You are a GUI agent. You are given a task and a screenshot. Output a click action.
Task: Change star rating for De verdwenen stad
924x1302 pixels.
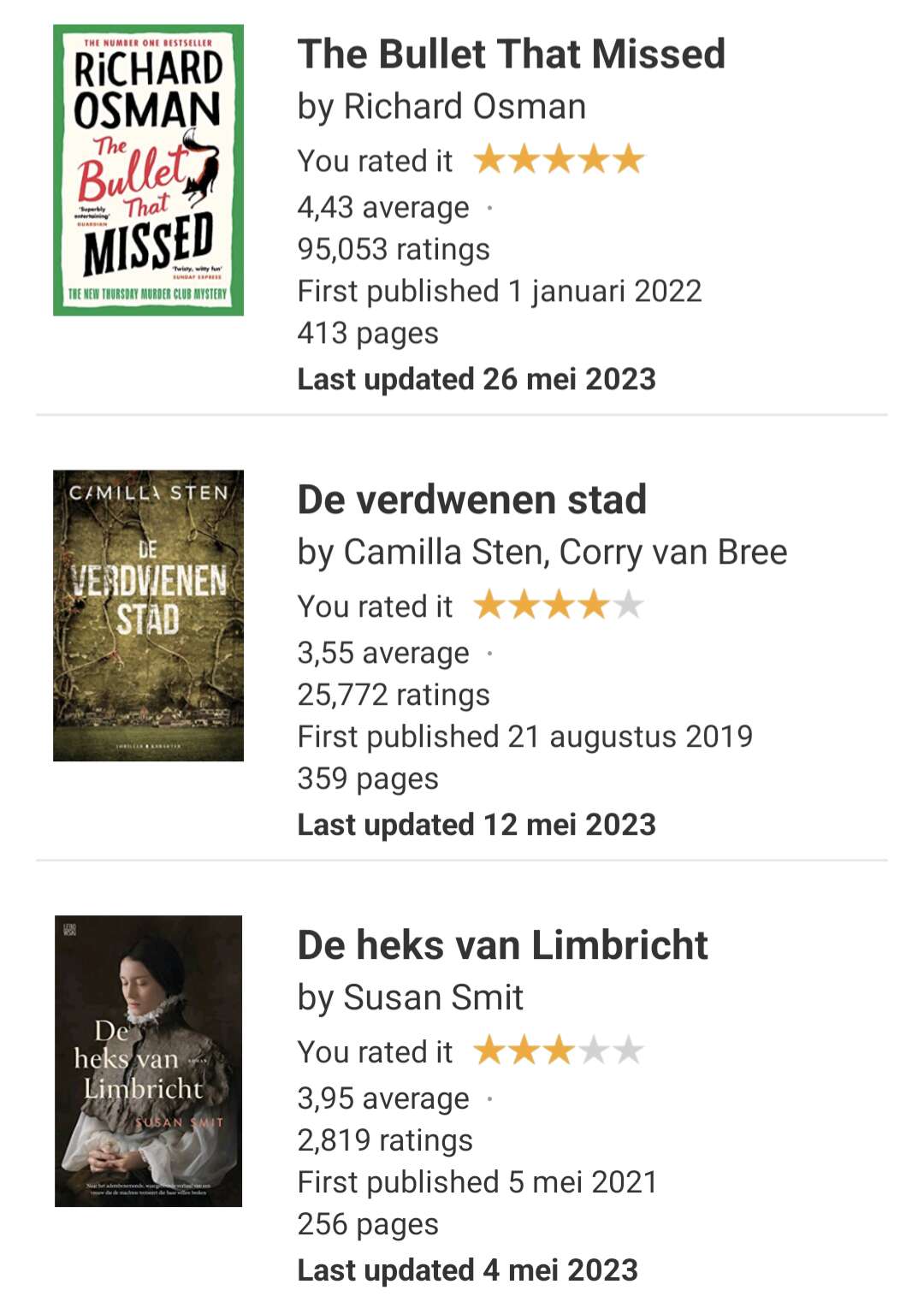coord(558,606)
